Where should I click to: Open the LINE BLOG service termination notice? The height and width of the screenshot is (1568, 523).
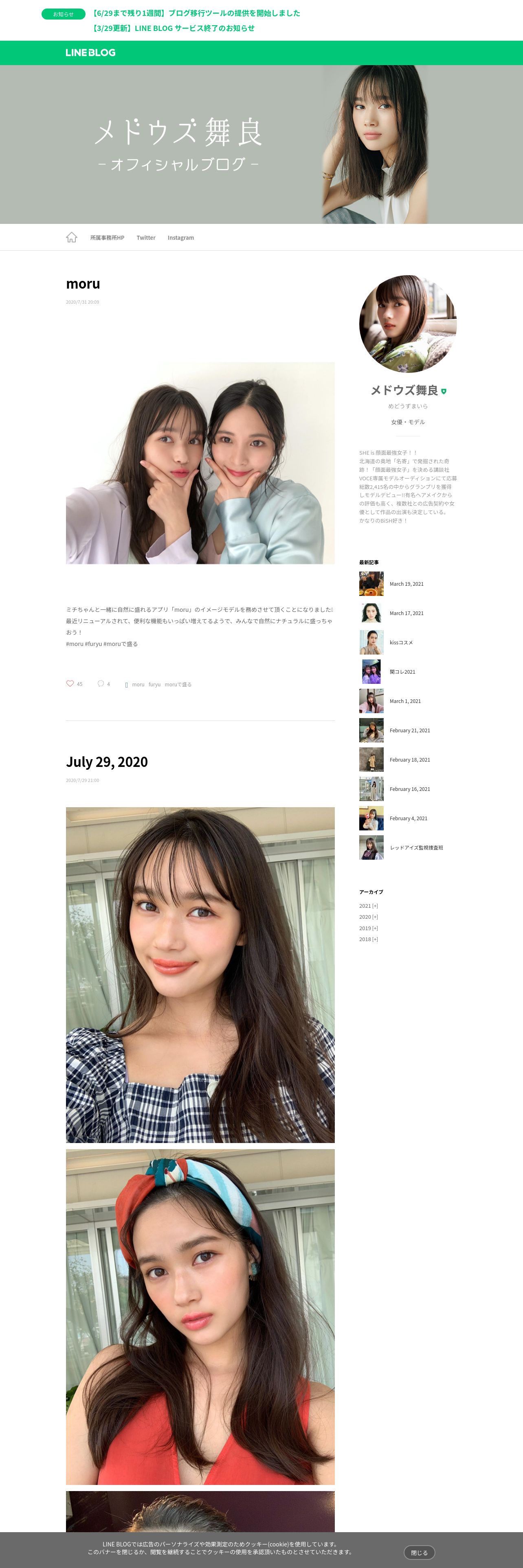point(174,28)
